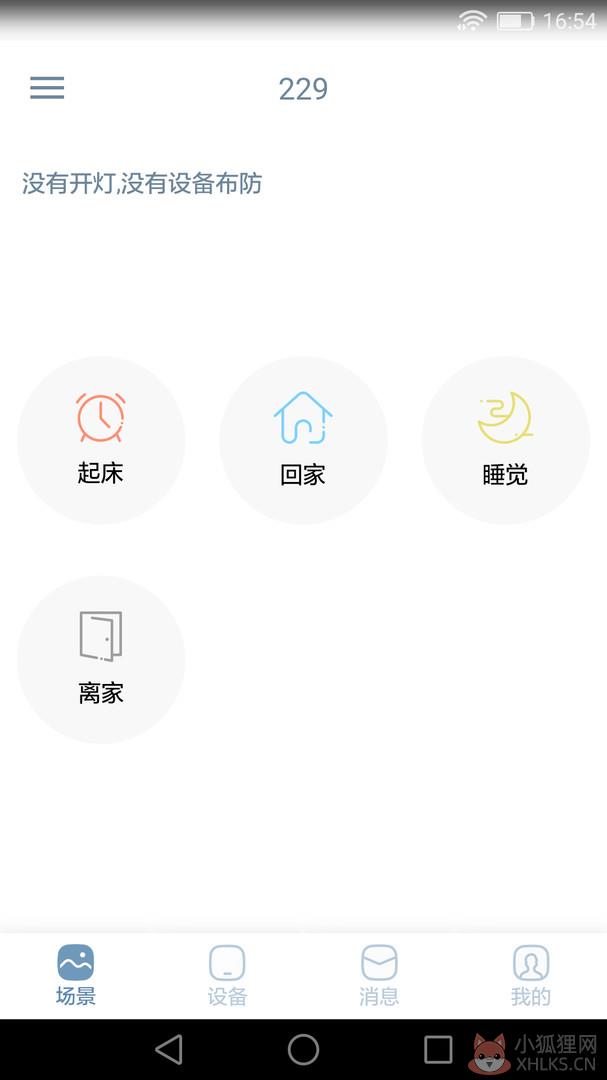Open the hamburger drawer menu
The width and height of the screenshot is (607, 1080).
pos(47,88)
